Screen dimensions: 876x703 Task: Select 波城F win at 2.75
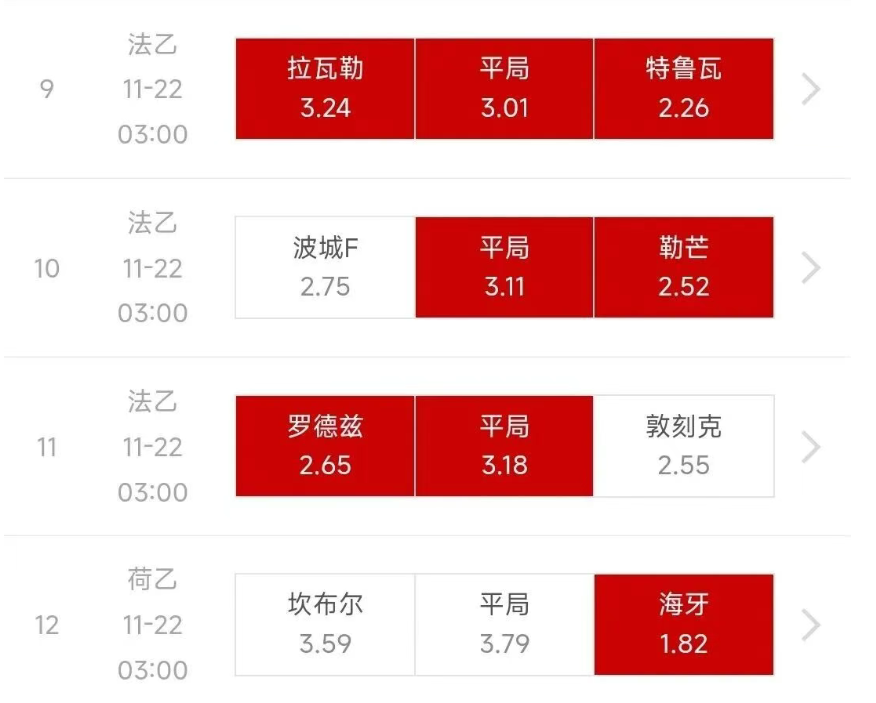pos(325,267)
